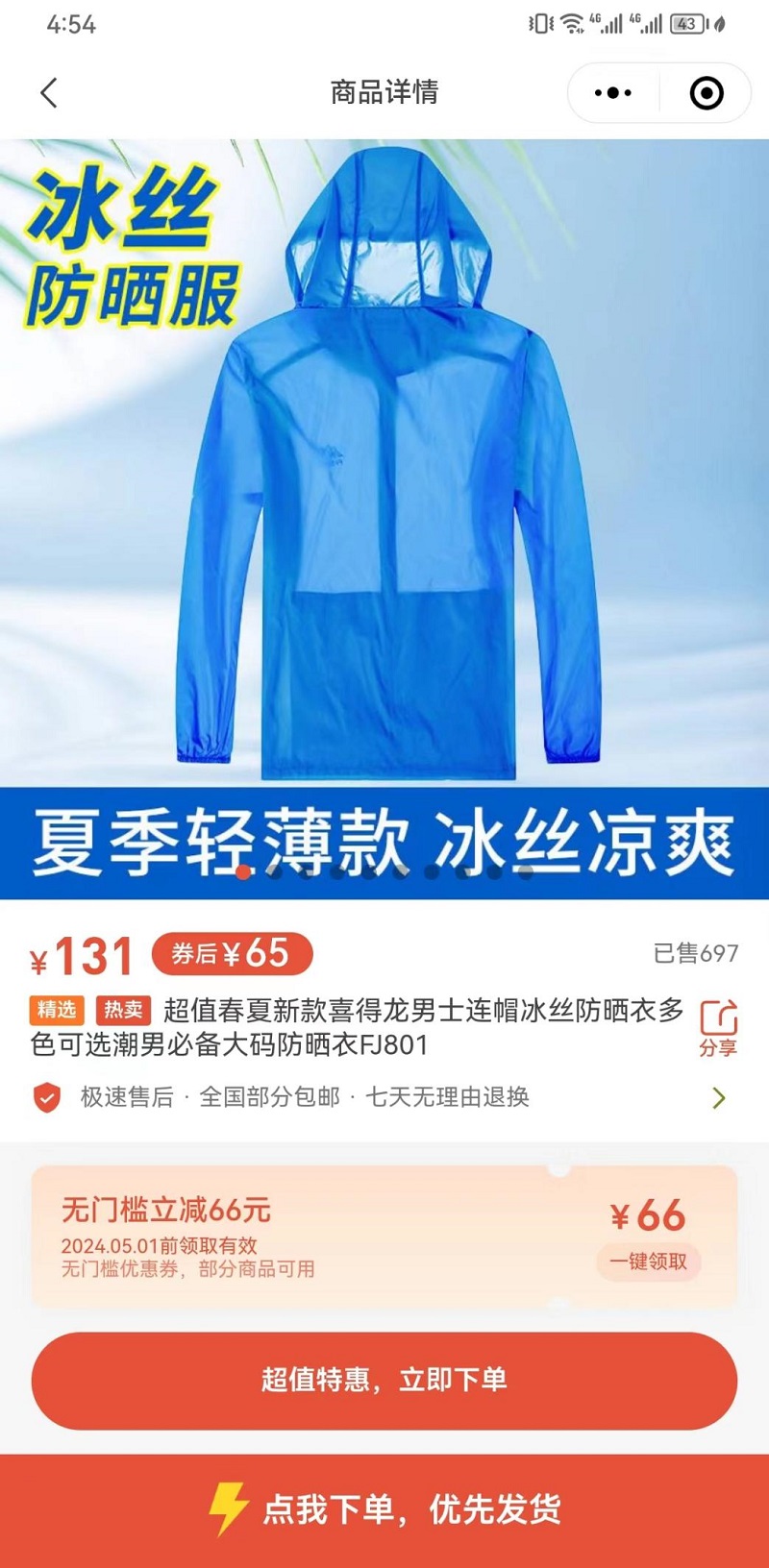The height and width of the screenshot is (1568, 769).
Task: Claim the ¥66 coupon with 一键领取
Action: pos(649,1262)
